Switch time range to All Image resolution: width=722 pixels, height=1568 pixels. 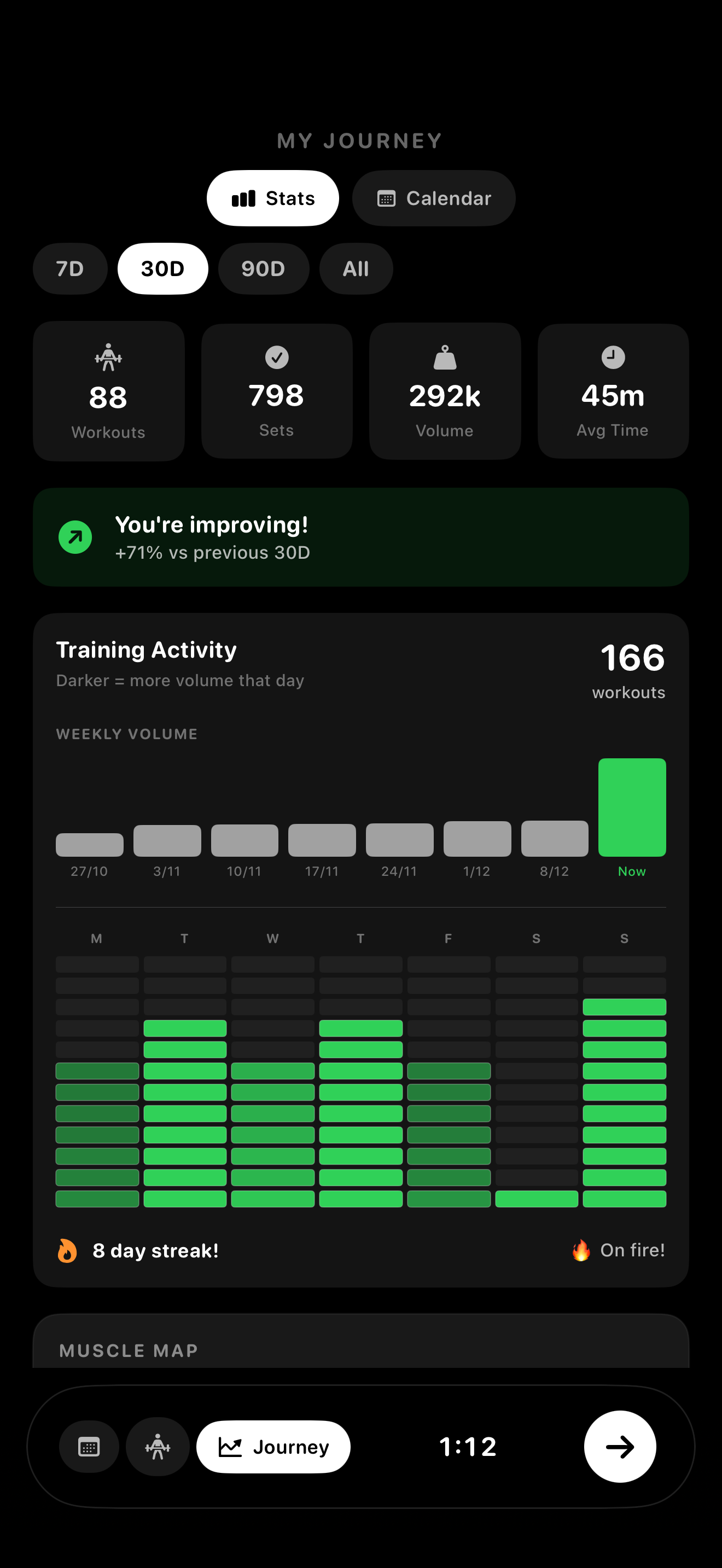coord(356,268)
